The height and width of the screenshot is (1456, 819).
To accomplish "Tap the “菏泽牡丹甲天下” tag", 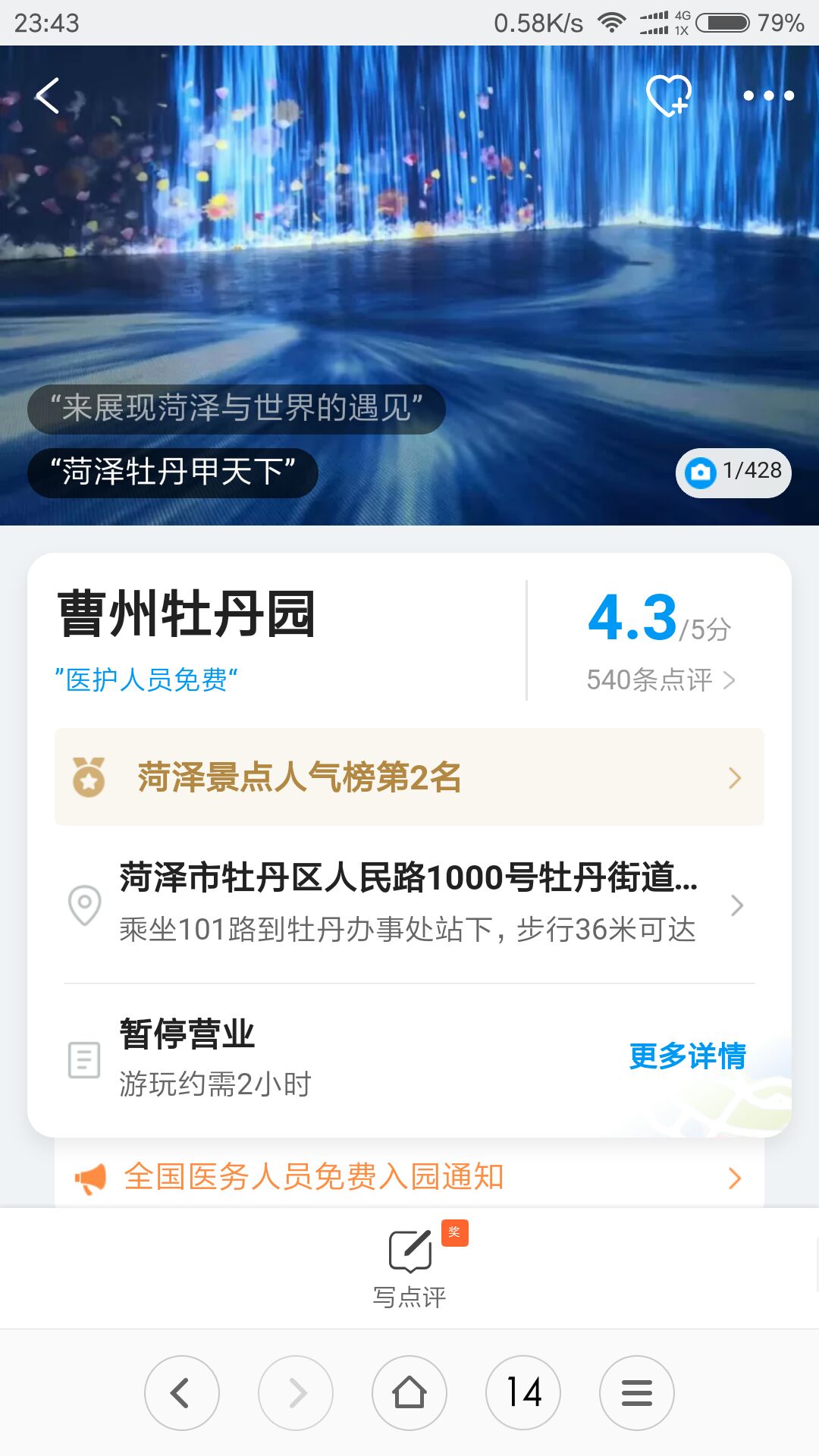I will [172, 472].
